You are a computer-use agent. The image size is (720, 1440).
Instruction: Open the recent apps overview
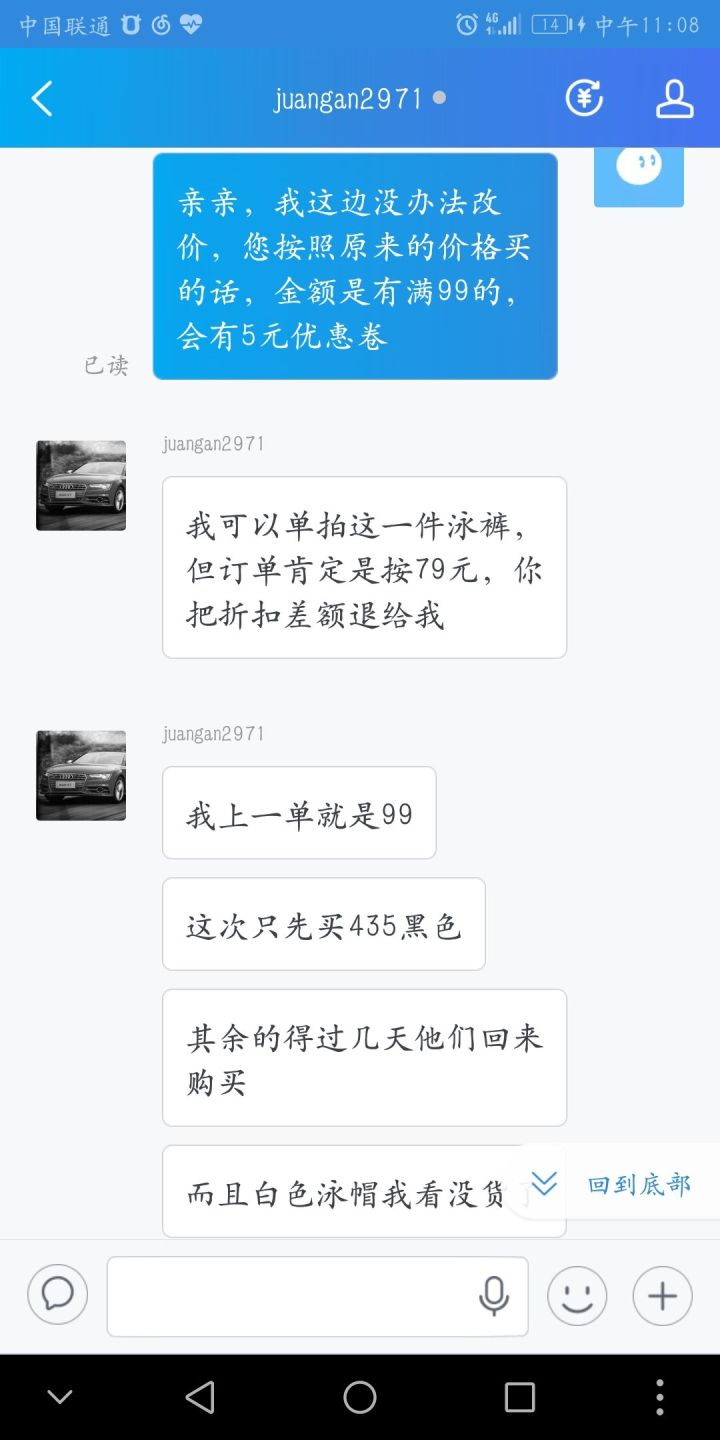tap(520, 1397)
